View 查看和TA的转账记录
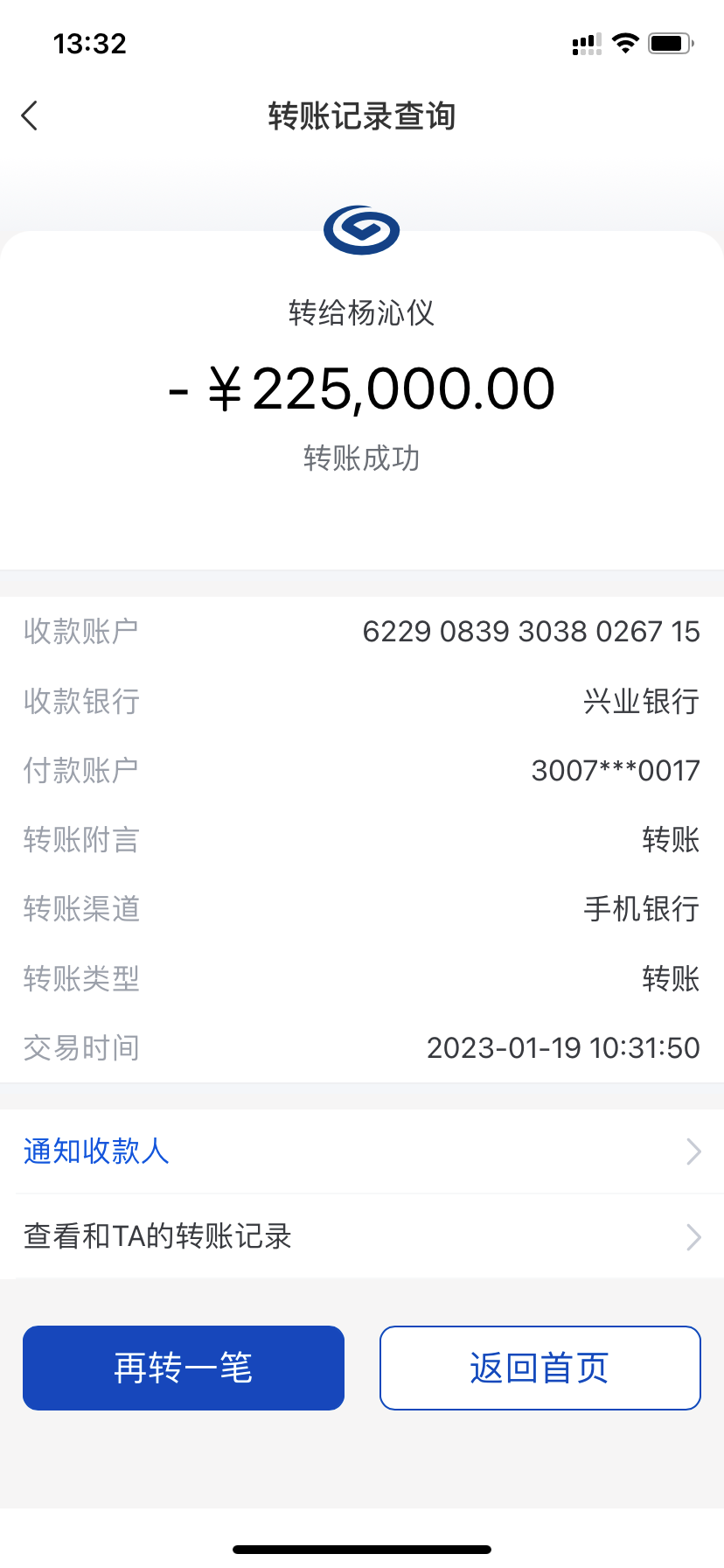This screenshot has width=724, height=1568. click(x=362, y=1236)
